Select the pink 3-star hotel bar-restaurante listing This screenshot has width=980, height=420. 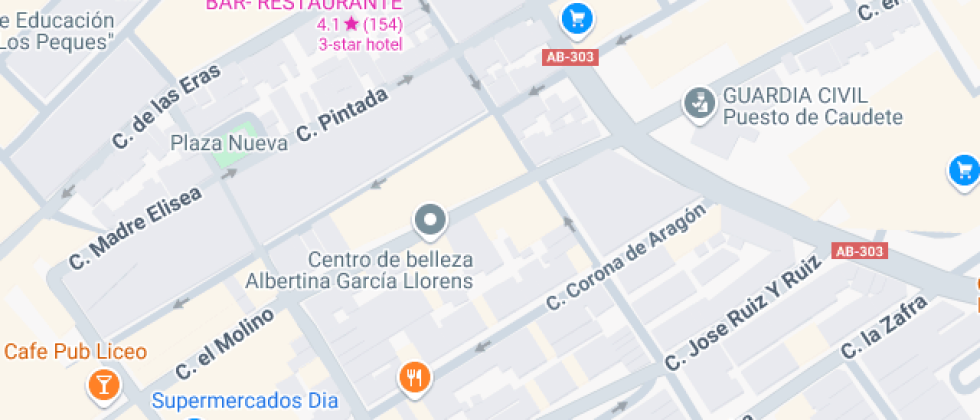pos(361,24)
